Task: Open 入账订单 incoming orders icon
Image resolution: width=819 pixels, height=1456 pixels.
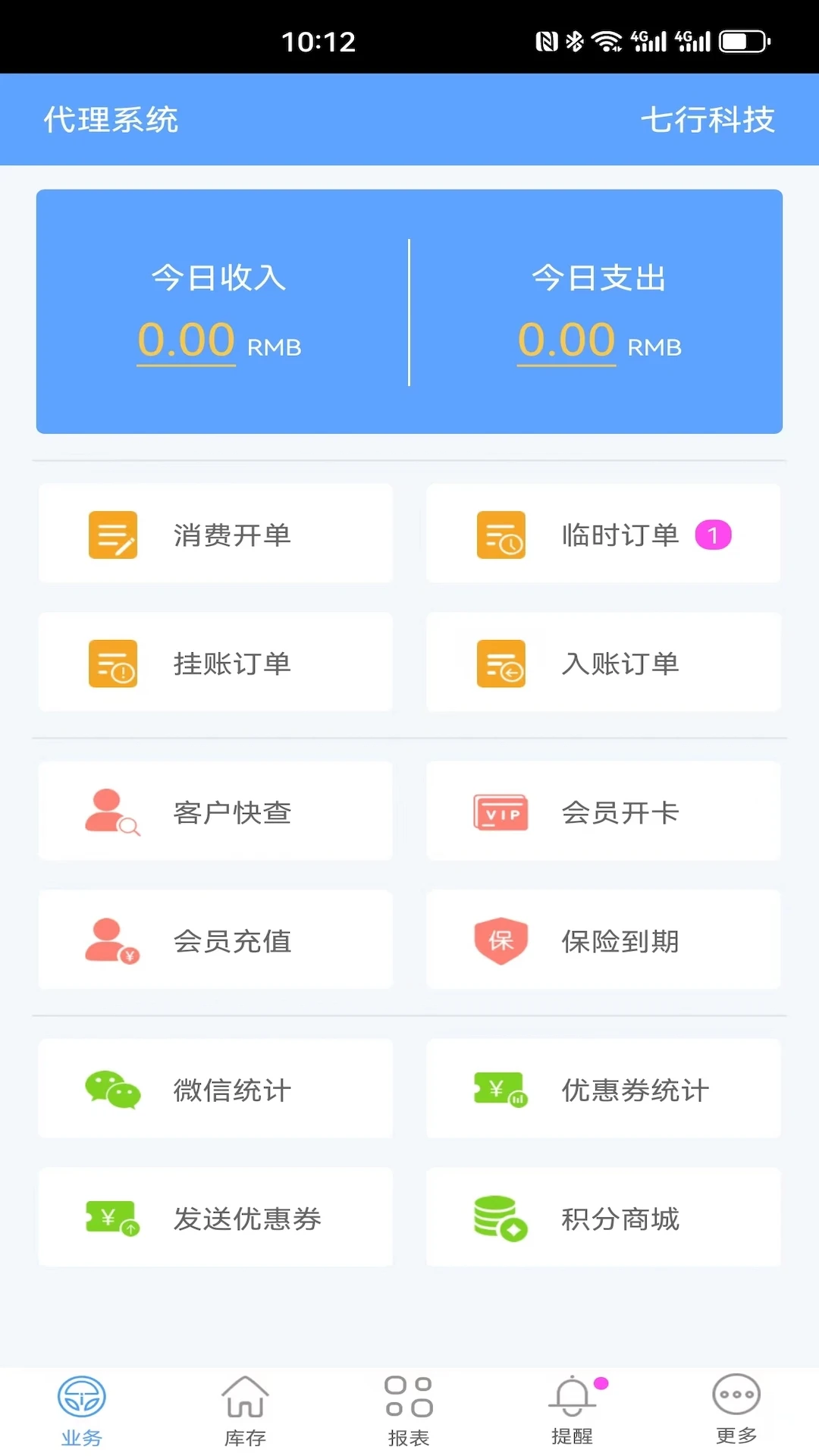Action: (x=499, y=663)
